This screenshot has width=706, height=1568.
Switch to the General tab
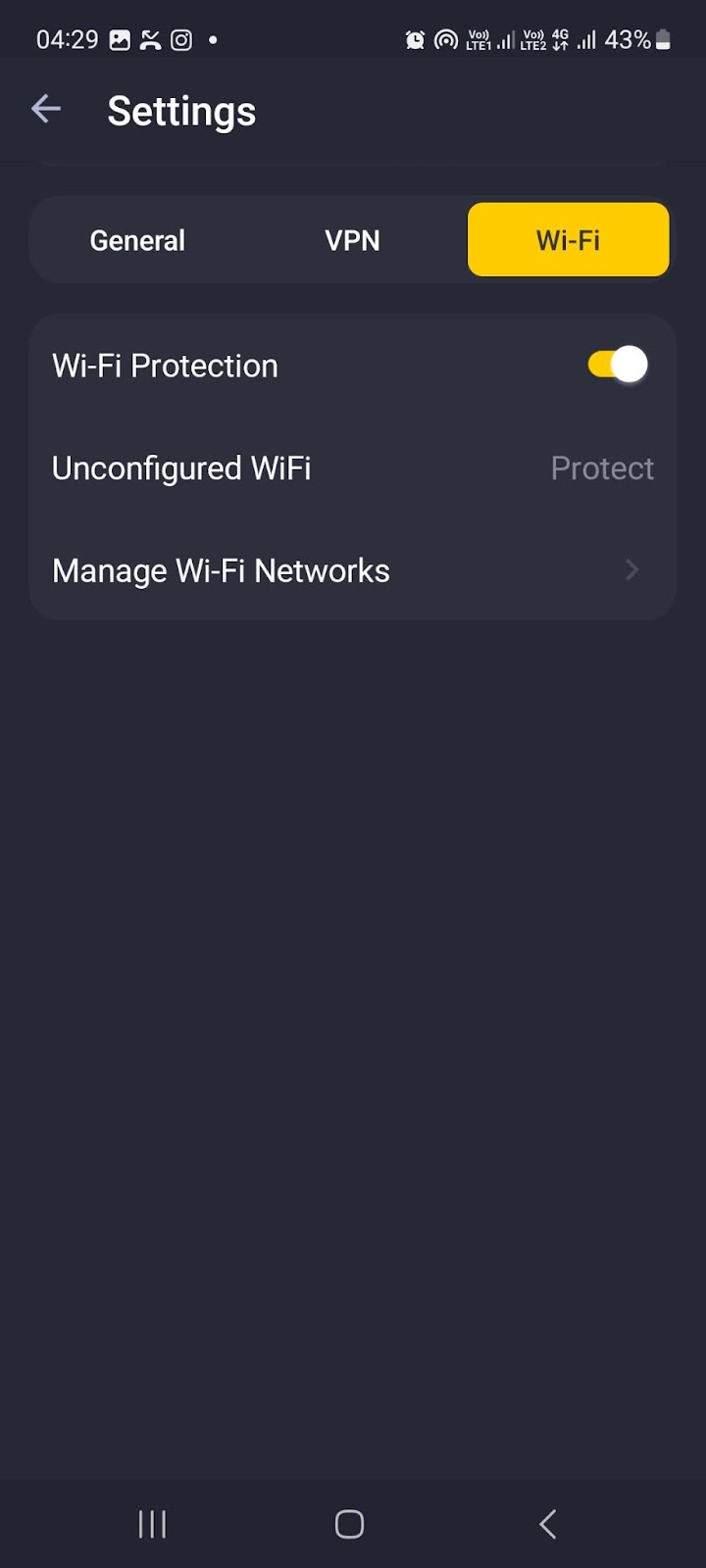(x=137, y=241)
